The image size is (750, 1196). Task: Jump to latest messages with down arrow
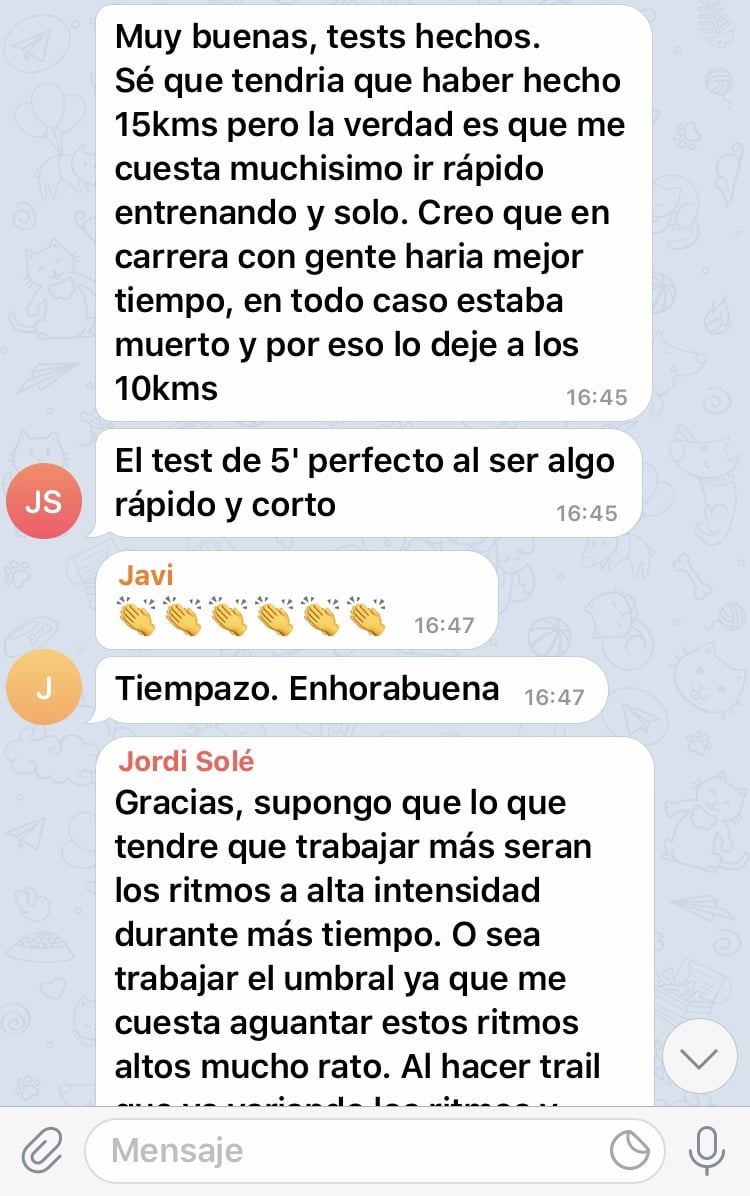700,1056
